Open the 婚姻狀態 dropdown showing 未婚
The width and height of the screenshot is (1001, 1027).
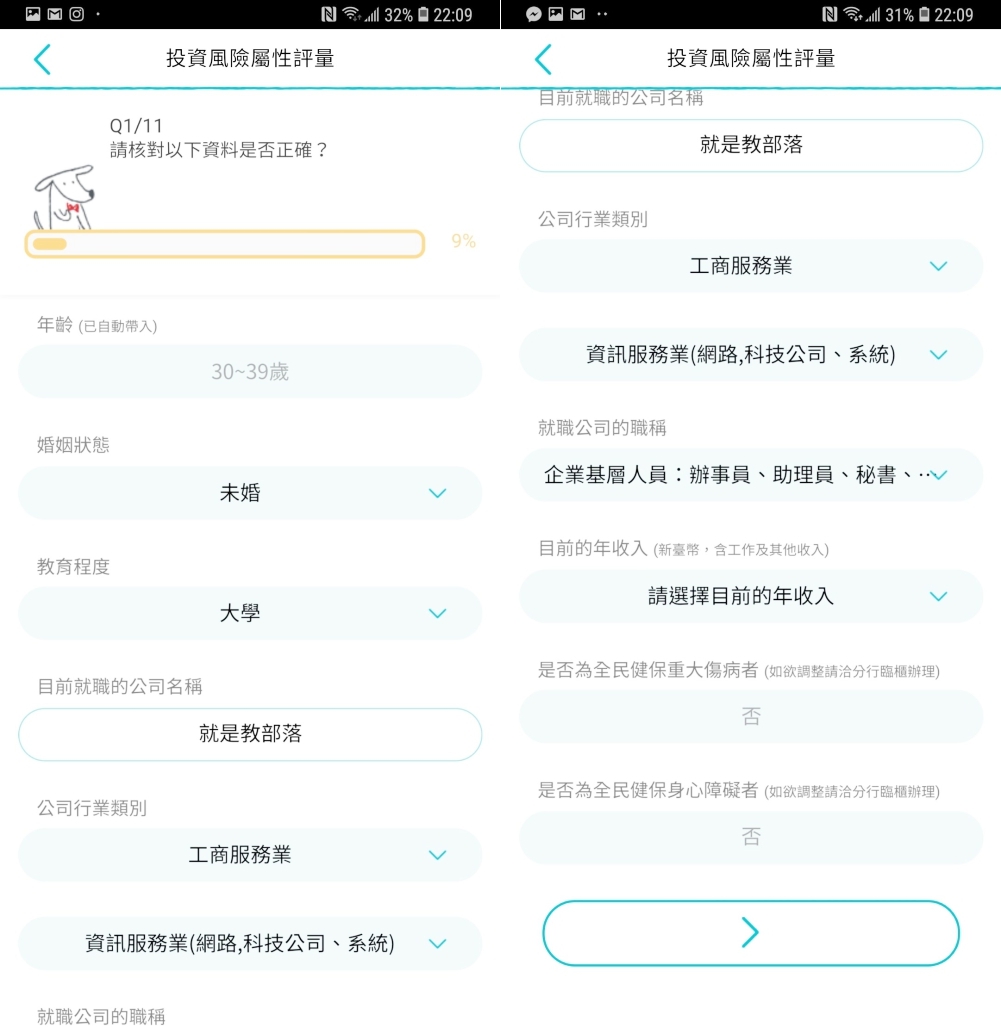point(250,493)
